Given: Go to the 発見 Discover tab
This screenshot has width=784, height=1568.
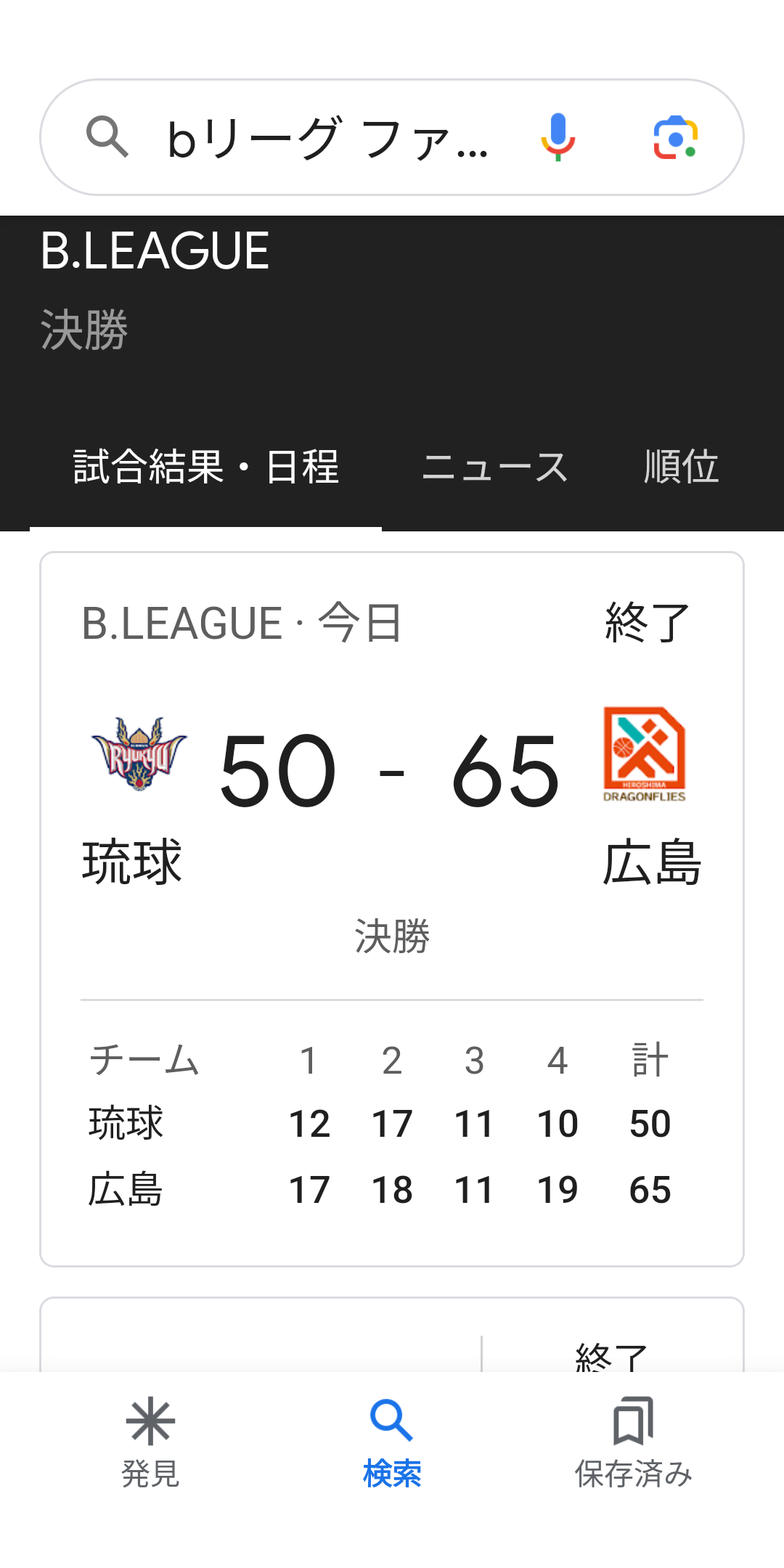Looking at the screenshot, I should pyautogui.click(x=150, y=1442).
